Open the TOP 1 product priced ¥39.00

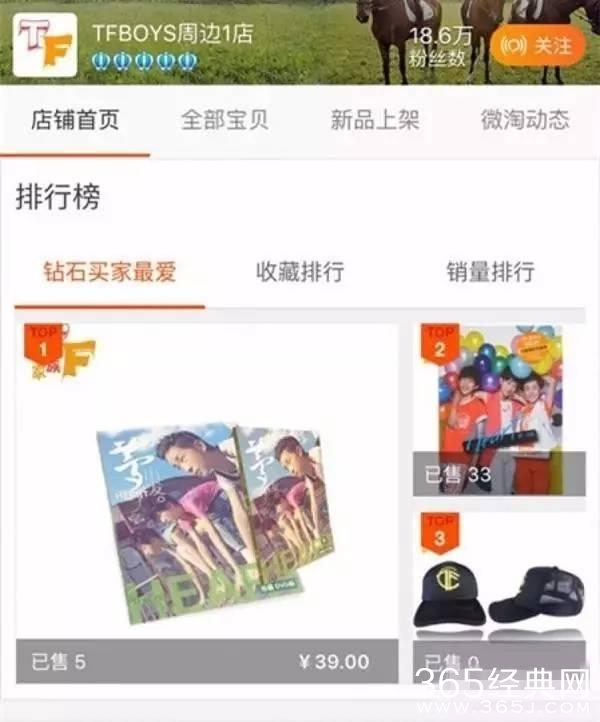pos(207,500)
